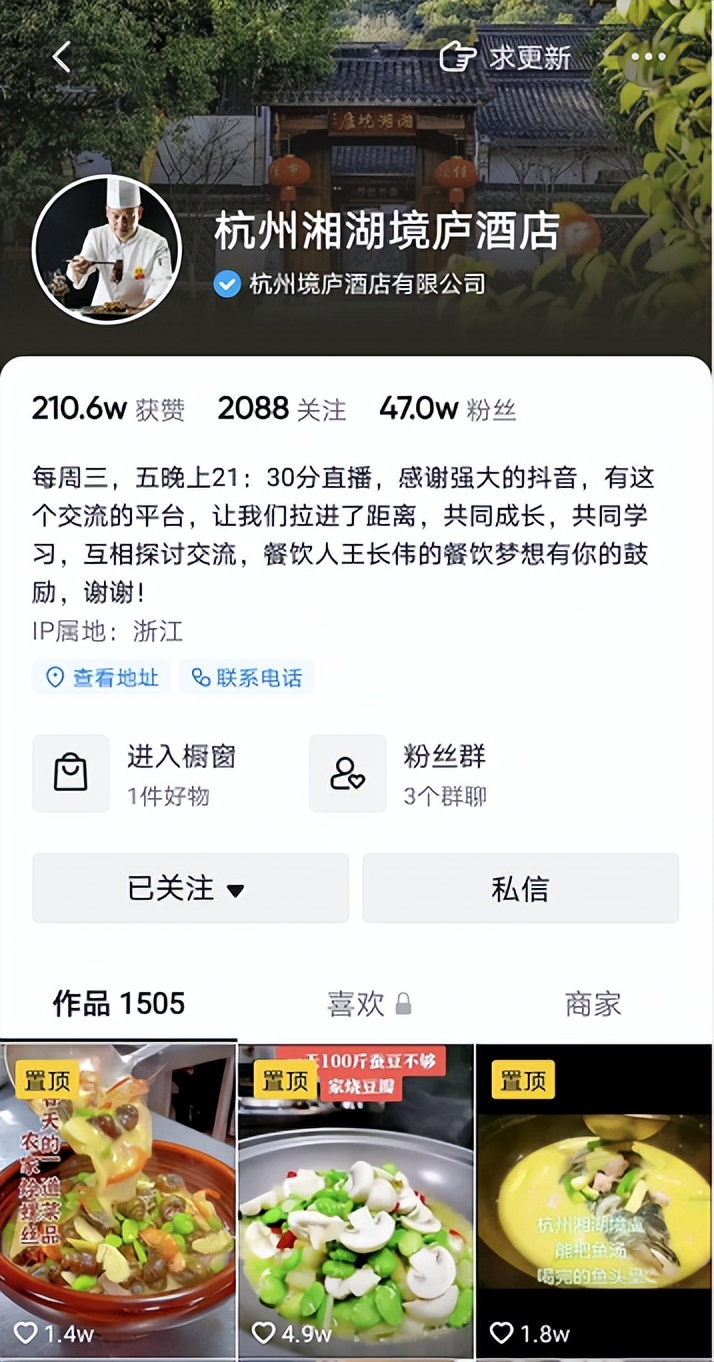This screenshot has width=714, height=1362.
Task: View the 2088 关注 following list
Action: [282, 409]
